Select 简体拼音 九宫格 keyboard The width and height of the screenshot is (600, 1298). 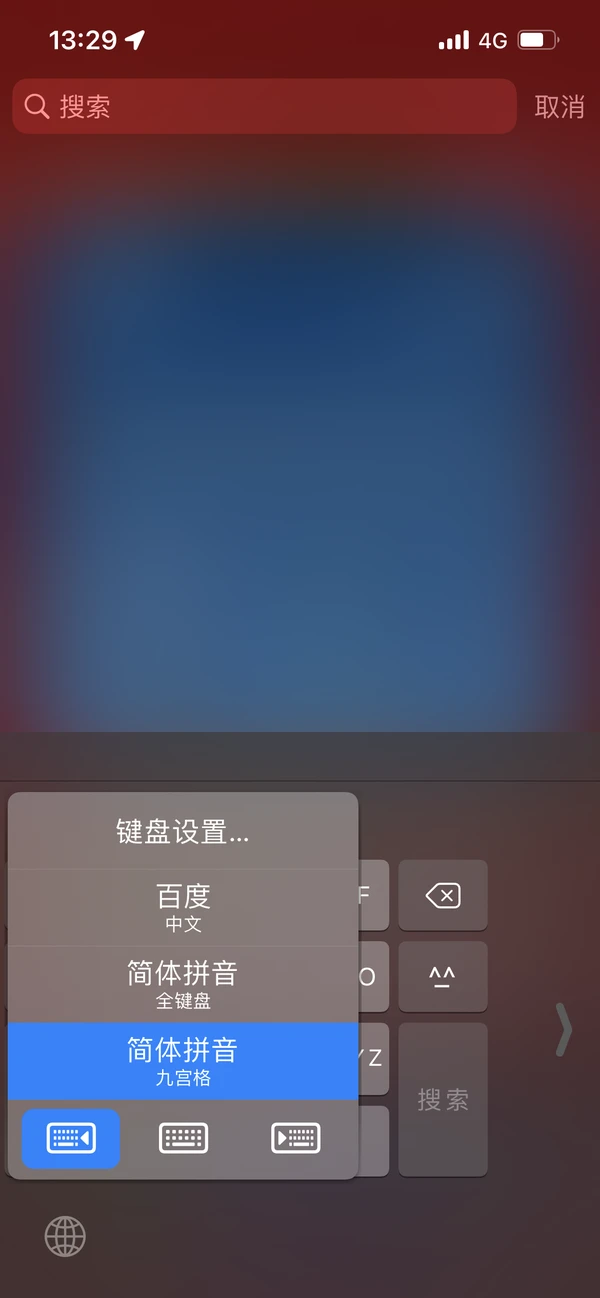[183, 1061]
